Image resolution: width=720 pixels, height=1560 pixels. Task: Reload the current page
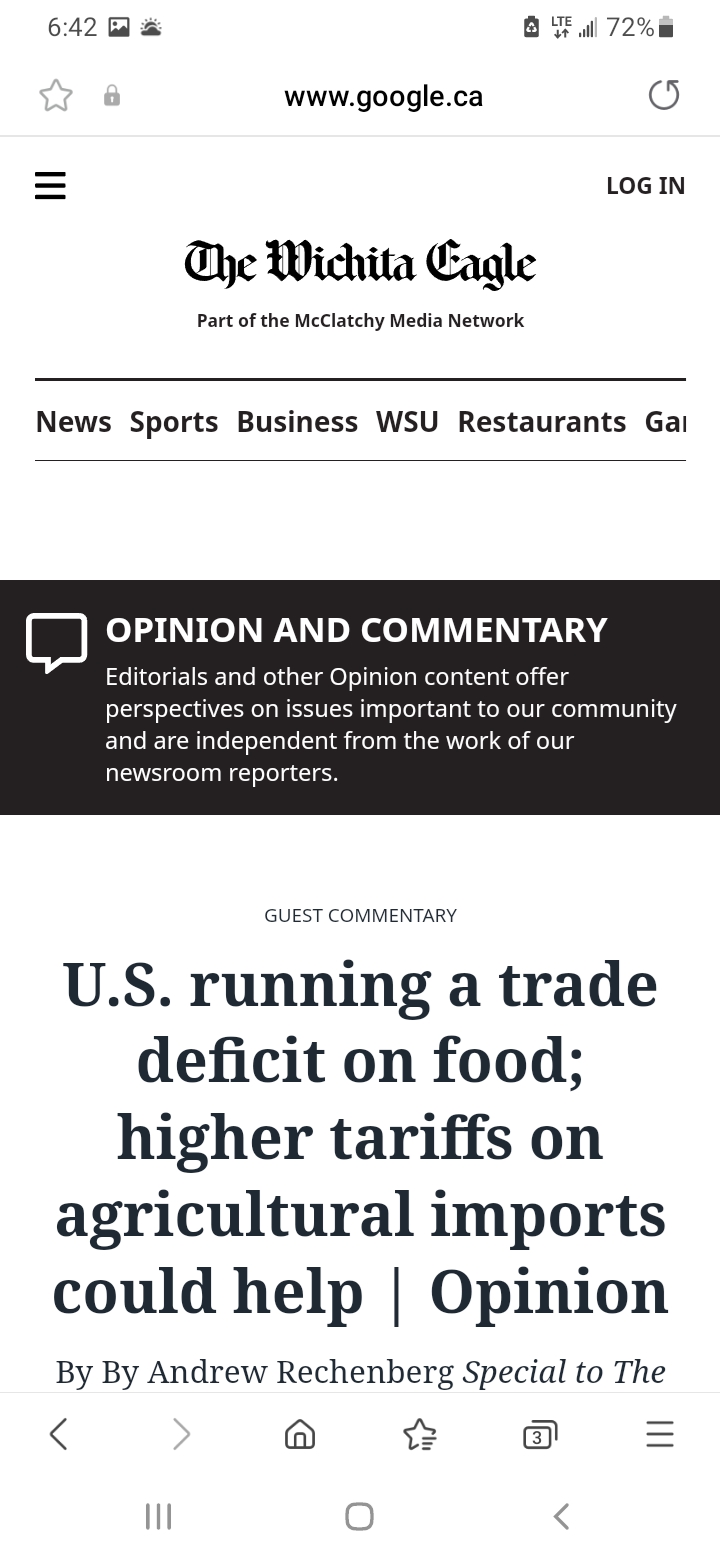click(x=664, y=95)
